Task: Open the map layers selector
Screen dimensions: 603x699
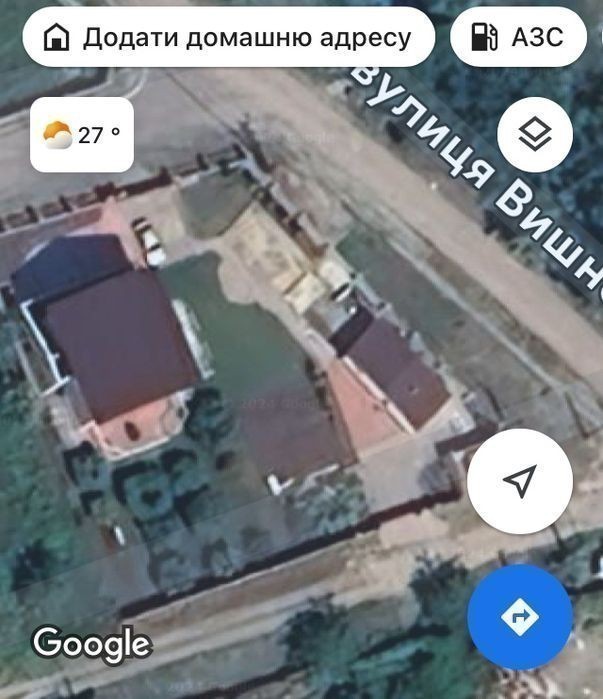Action: click(535, 134)
